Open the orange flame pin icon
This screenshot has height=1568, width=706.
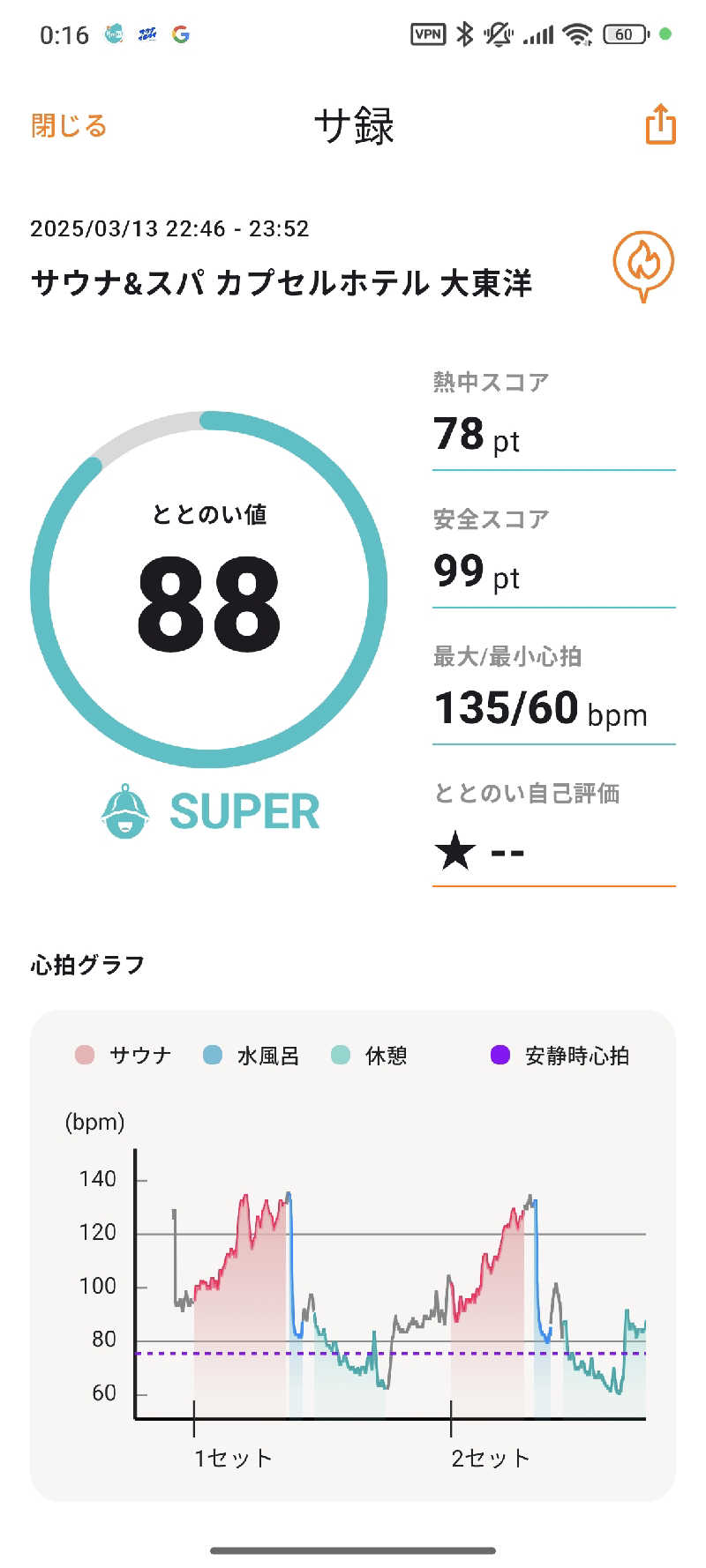643,266
